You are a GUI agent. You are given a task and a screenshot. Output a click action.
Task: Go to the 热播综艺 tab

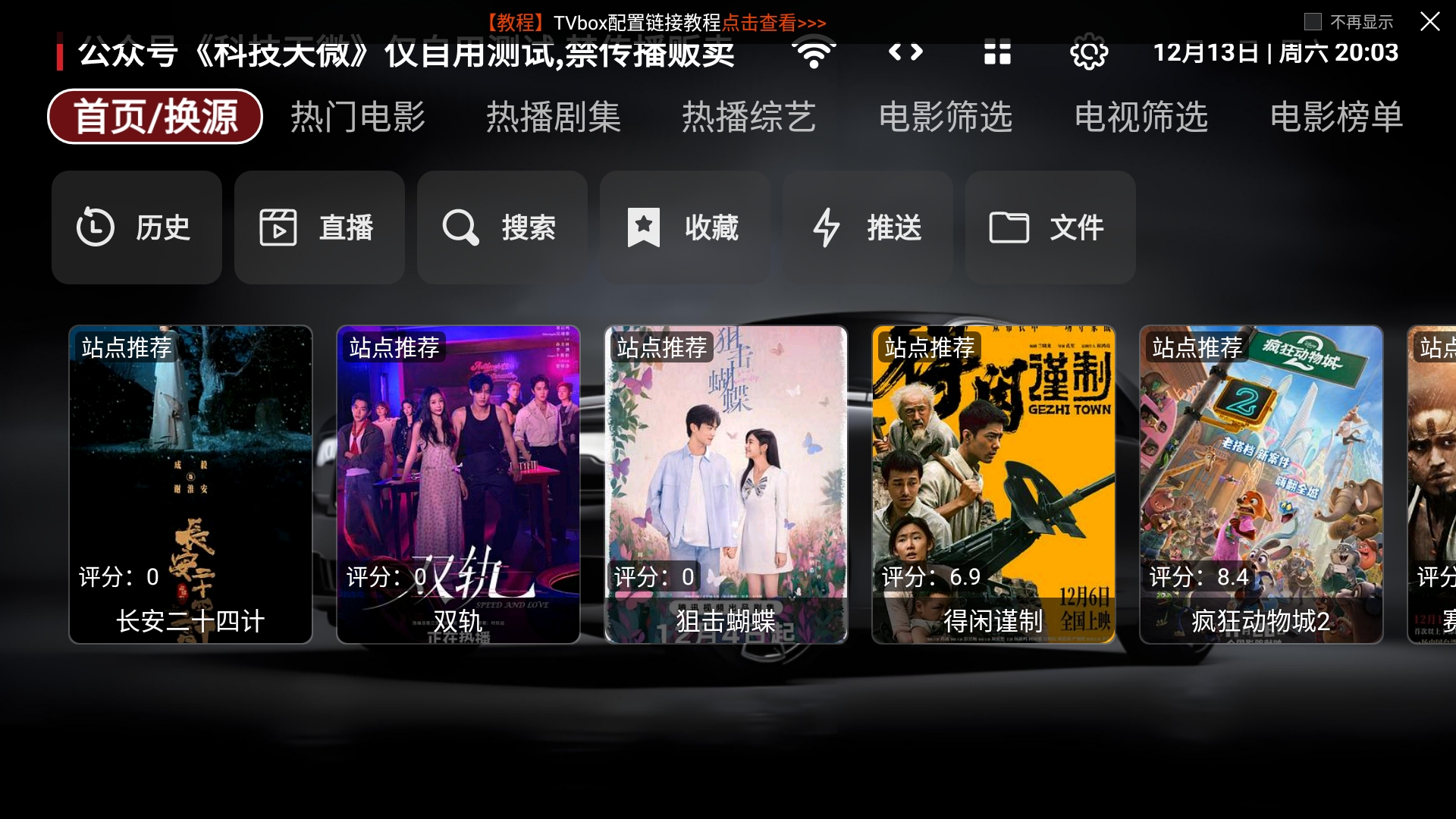pos(749,117)
